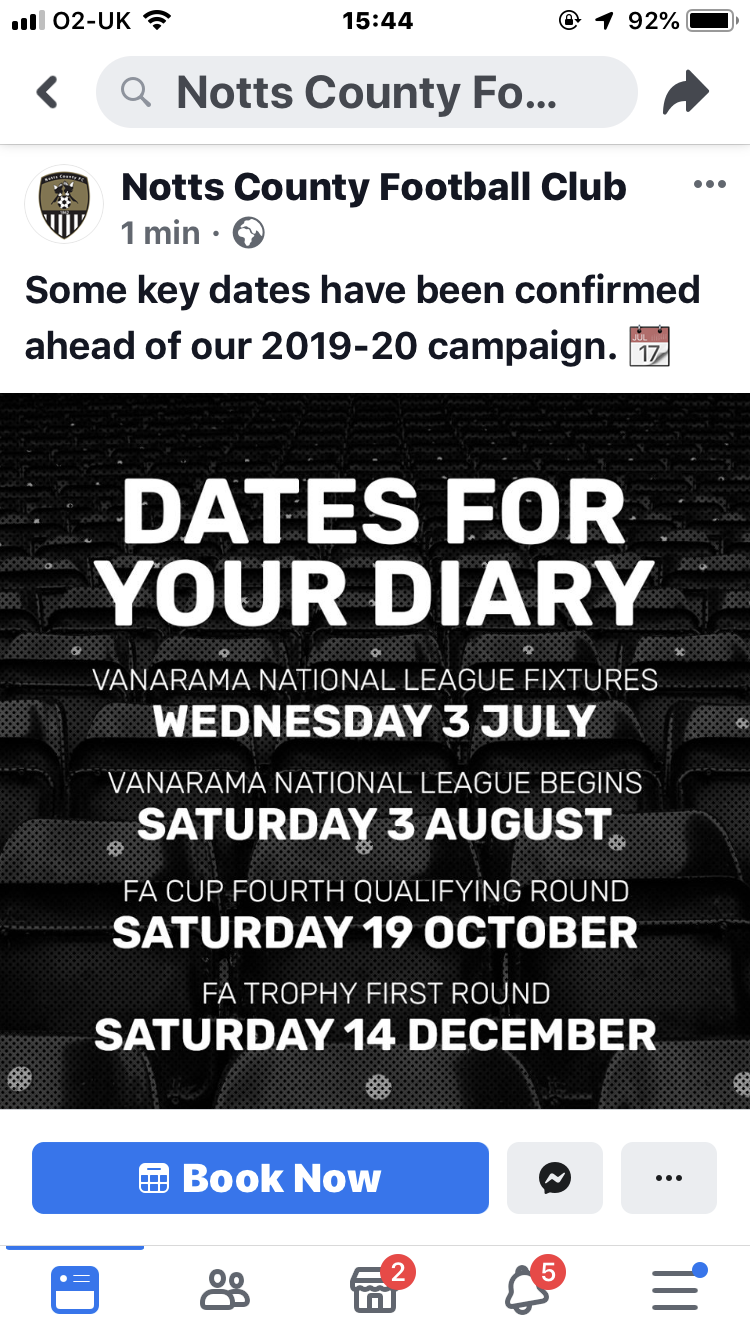Open more page actions beside Messenger
This screenshot has height=1334, width=750.
click(668, 1178)
